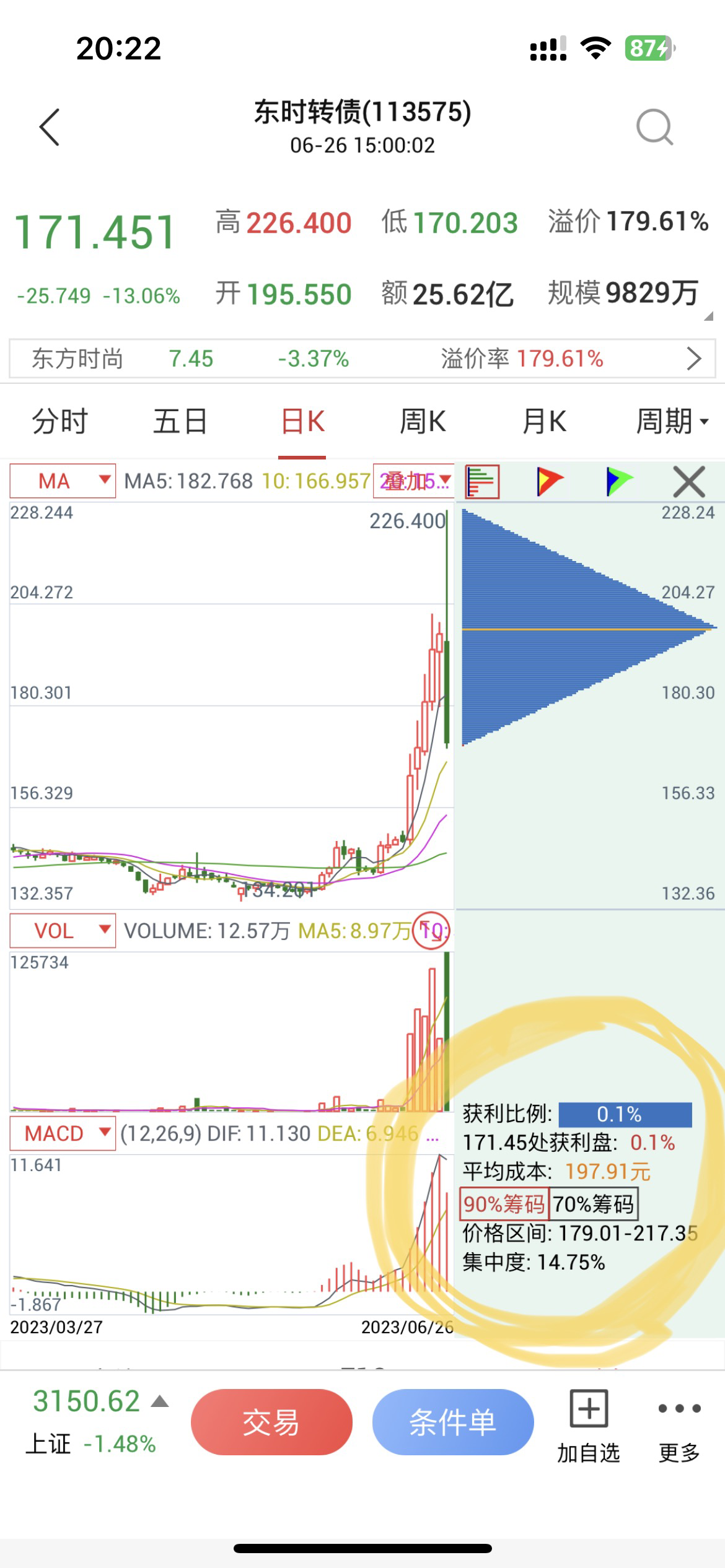Screen dimensions: 725x1568
Task: Switch to the 分时 chart tab
Action: [60, 422]
